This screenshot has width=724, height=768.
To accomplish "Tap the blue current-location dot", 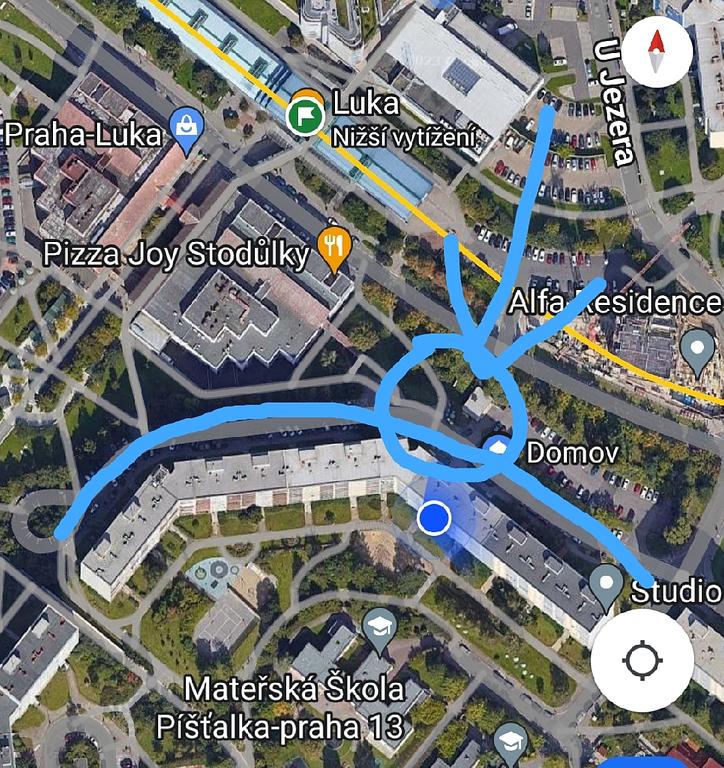I will (x=433, y=518).
